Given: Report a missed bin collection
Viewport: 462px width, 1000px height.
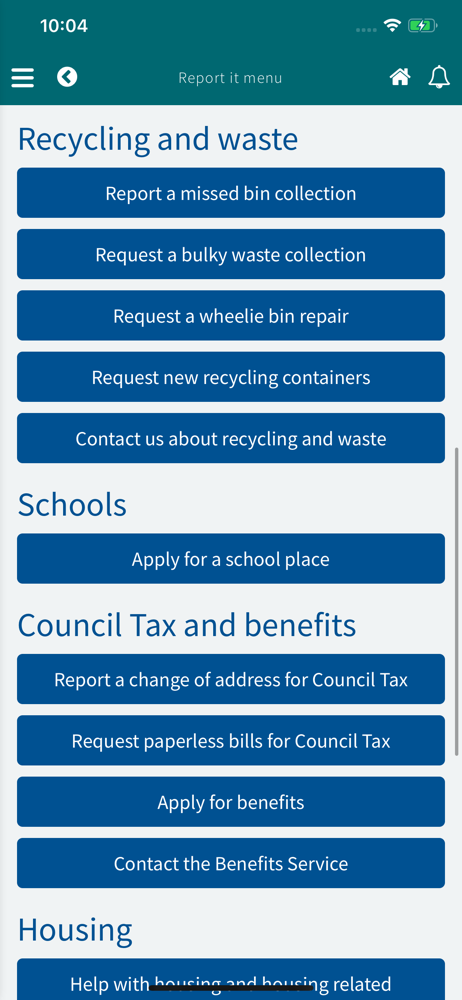Looking at the screenshot, I should pos(231,193).
